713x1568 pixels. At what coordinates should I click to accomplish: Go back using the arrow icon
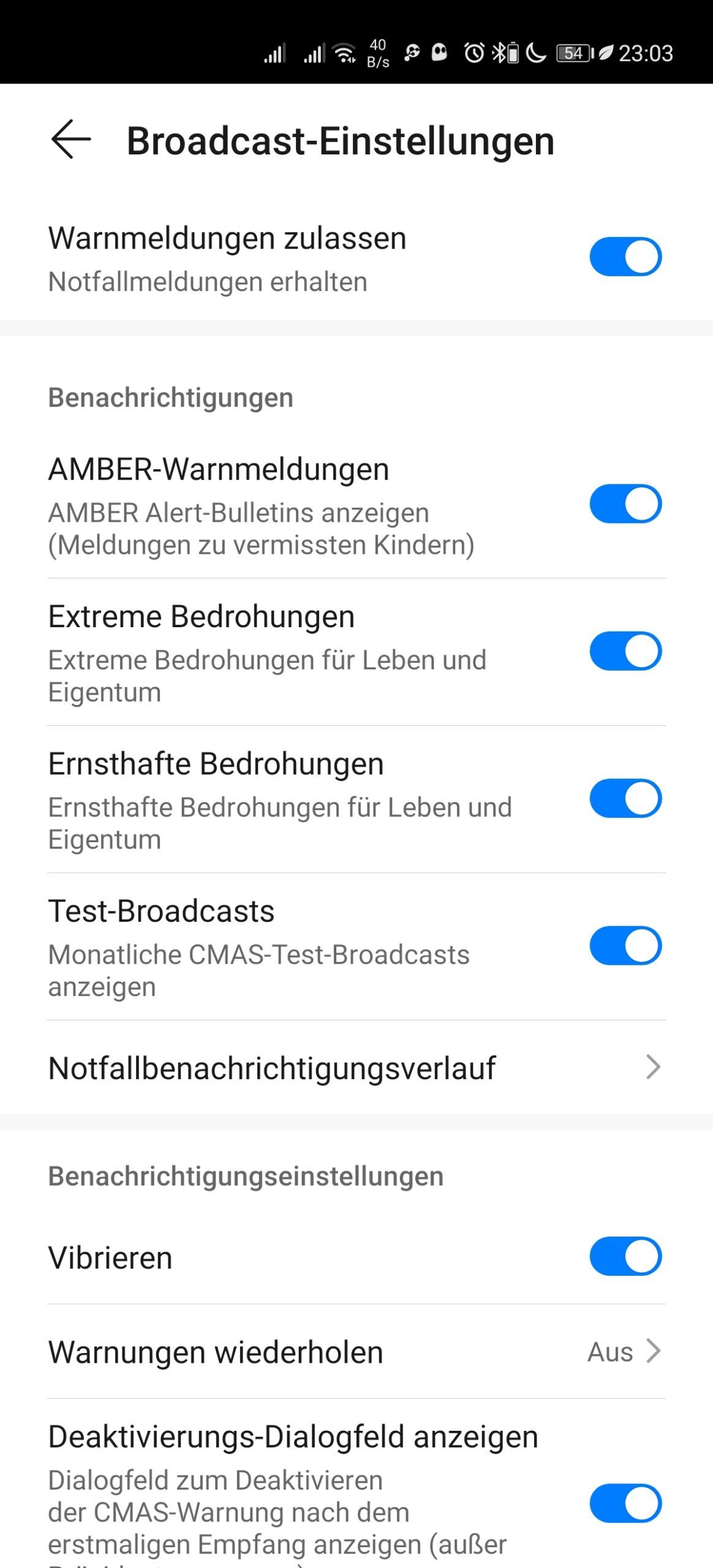71,140
